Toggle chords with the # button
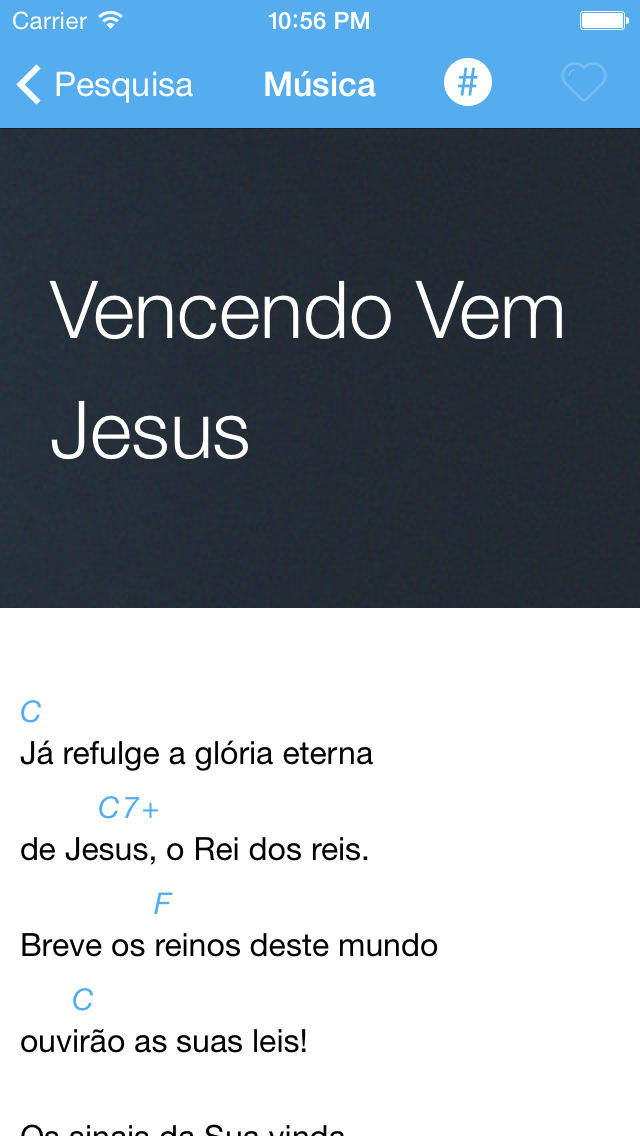This screenshot has height=1136, width=640. click(x=467, y=83)
